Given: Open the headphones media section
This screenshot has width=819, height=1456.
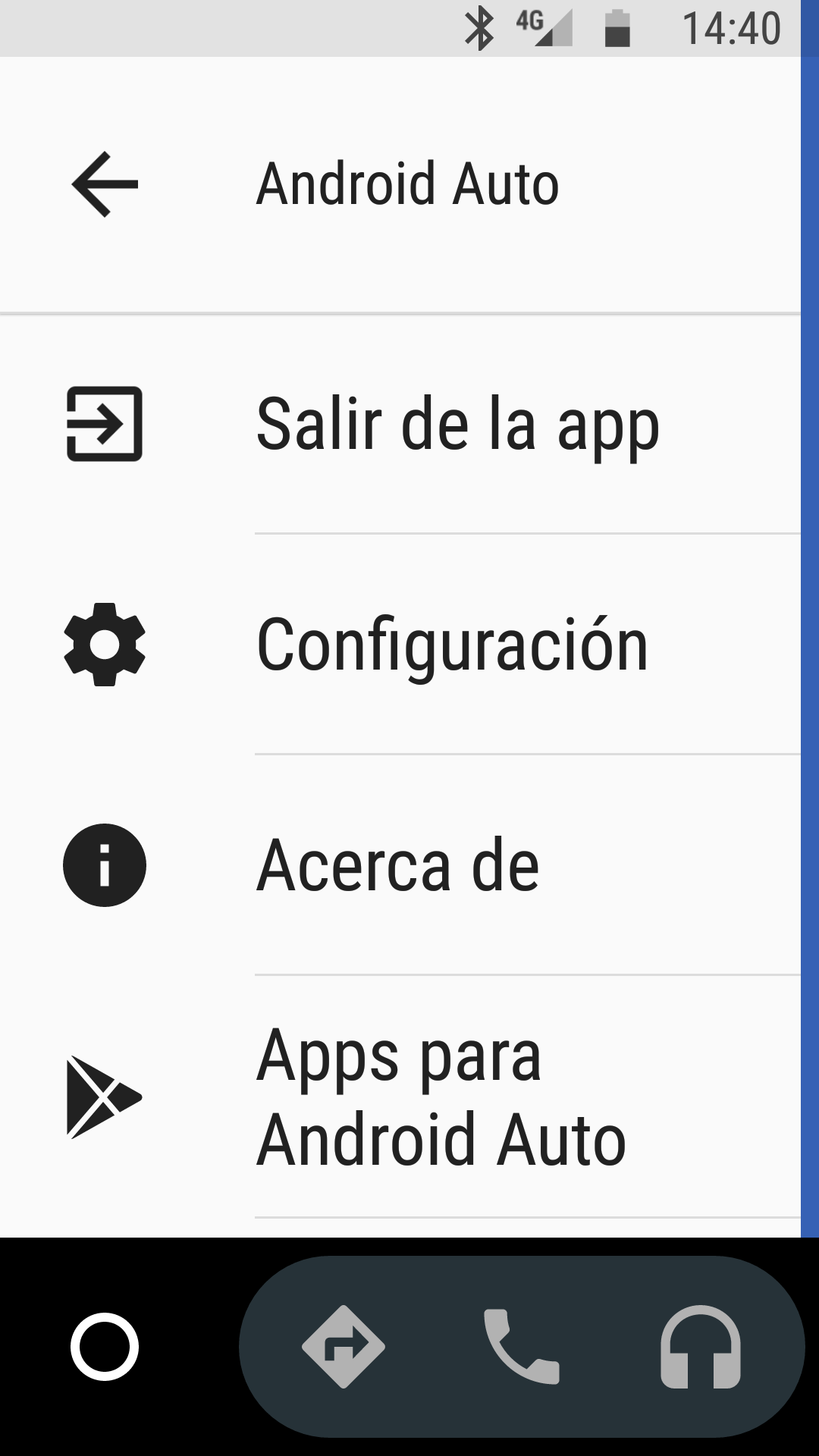Looking at the screenshot, I should (x=701, y=1347).
